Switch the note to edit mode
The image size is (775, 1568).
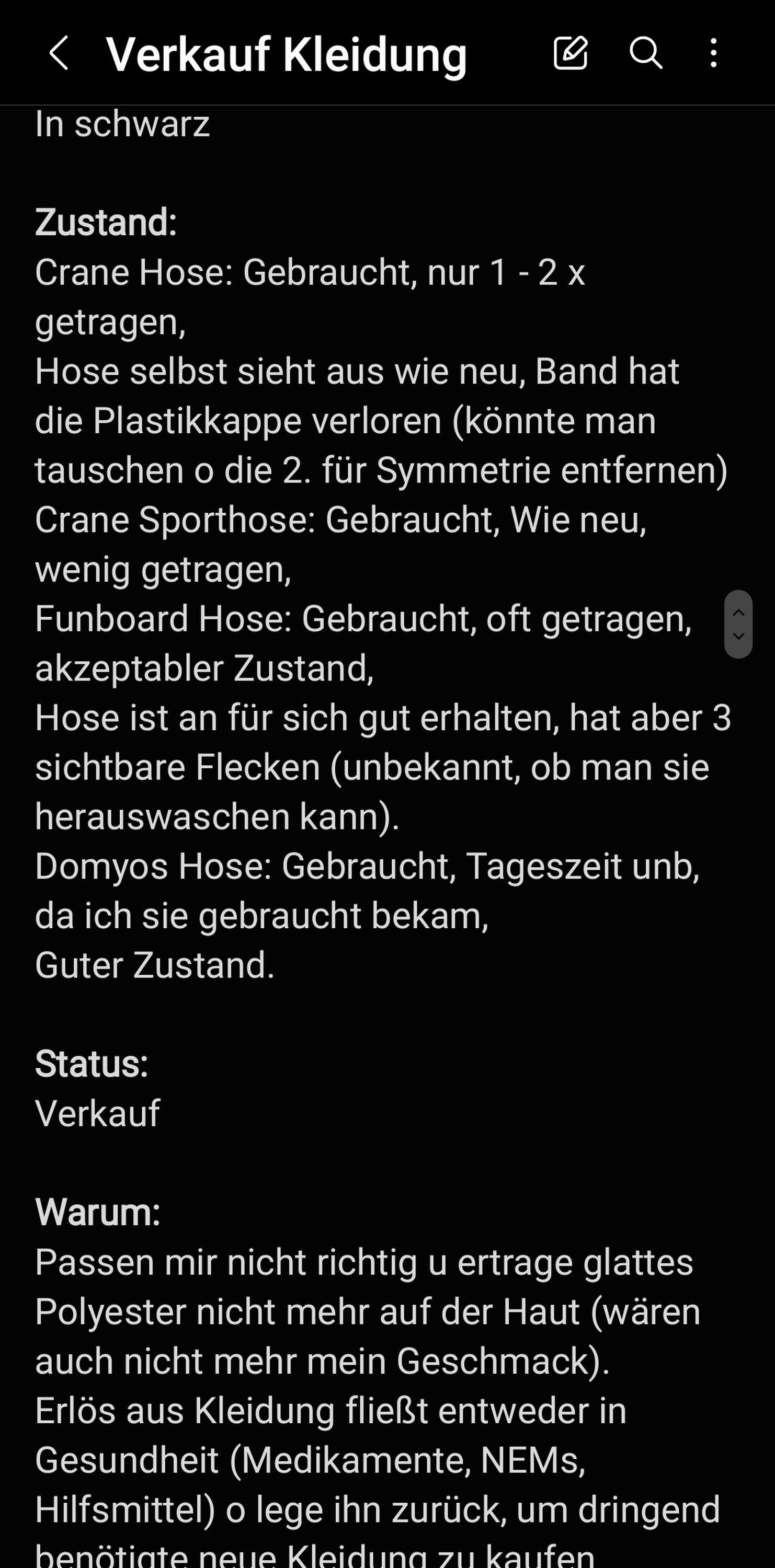click(571, 53)
